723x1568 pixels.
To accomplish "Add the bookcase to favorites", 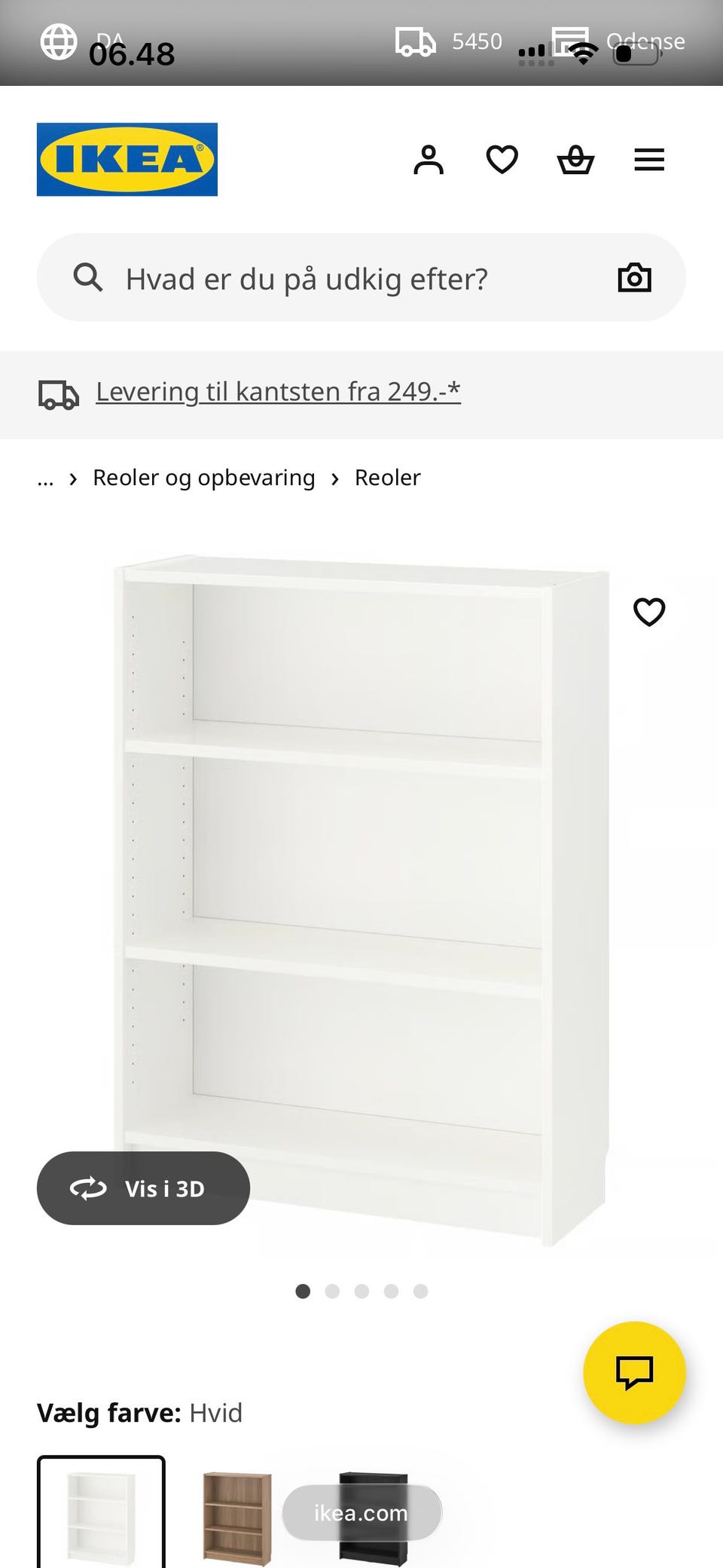I will [x=649, y=613].
